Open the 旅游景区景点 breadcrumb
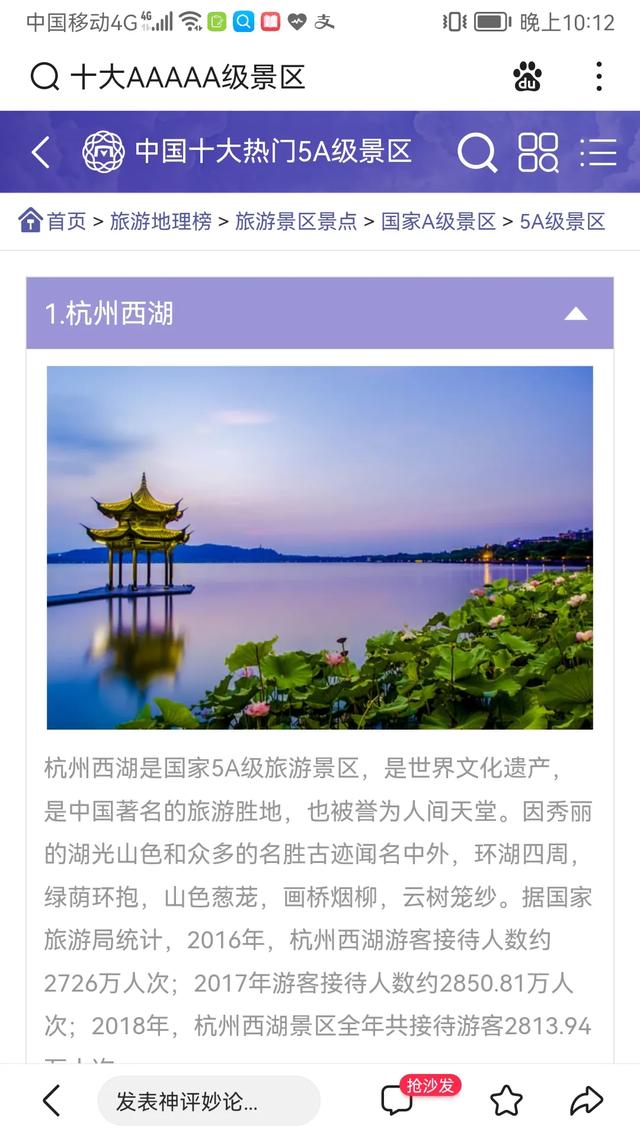640x1138 pixels. [296, 221]
